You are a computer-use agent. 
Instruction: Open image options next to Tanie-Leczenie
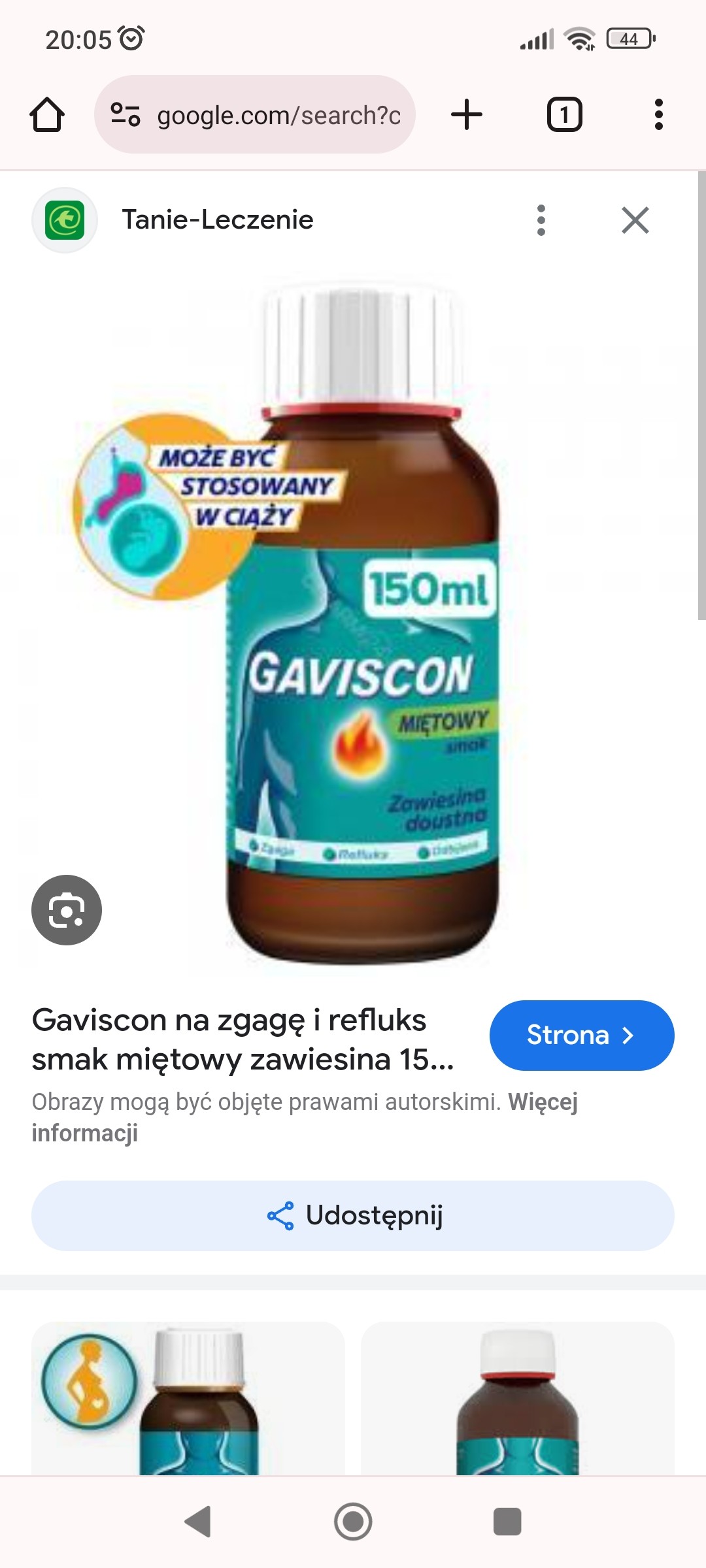(x=541, y=220)
